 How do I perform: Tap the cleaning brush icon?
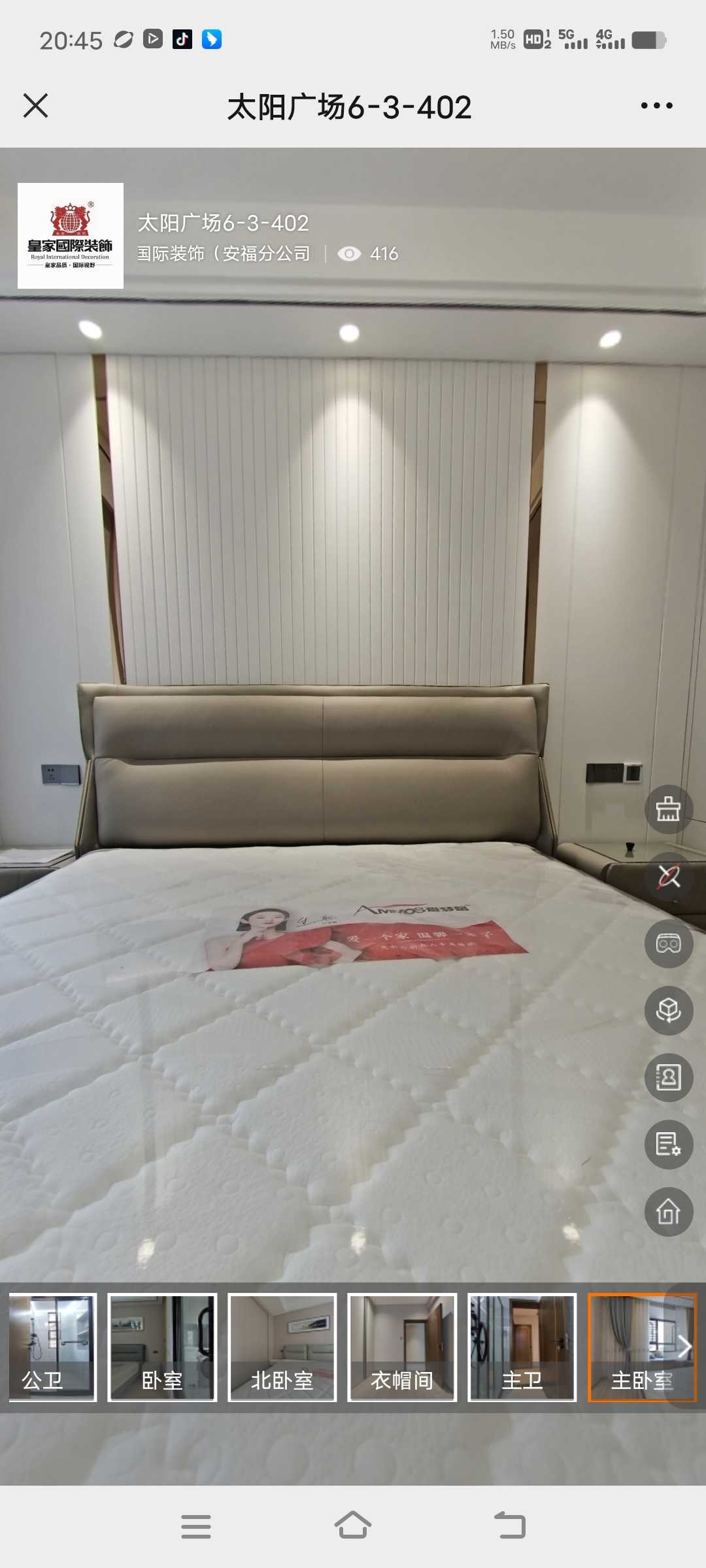click(x=668, y=809)
